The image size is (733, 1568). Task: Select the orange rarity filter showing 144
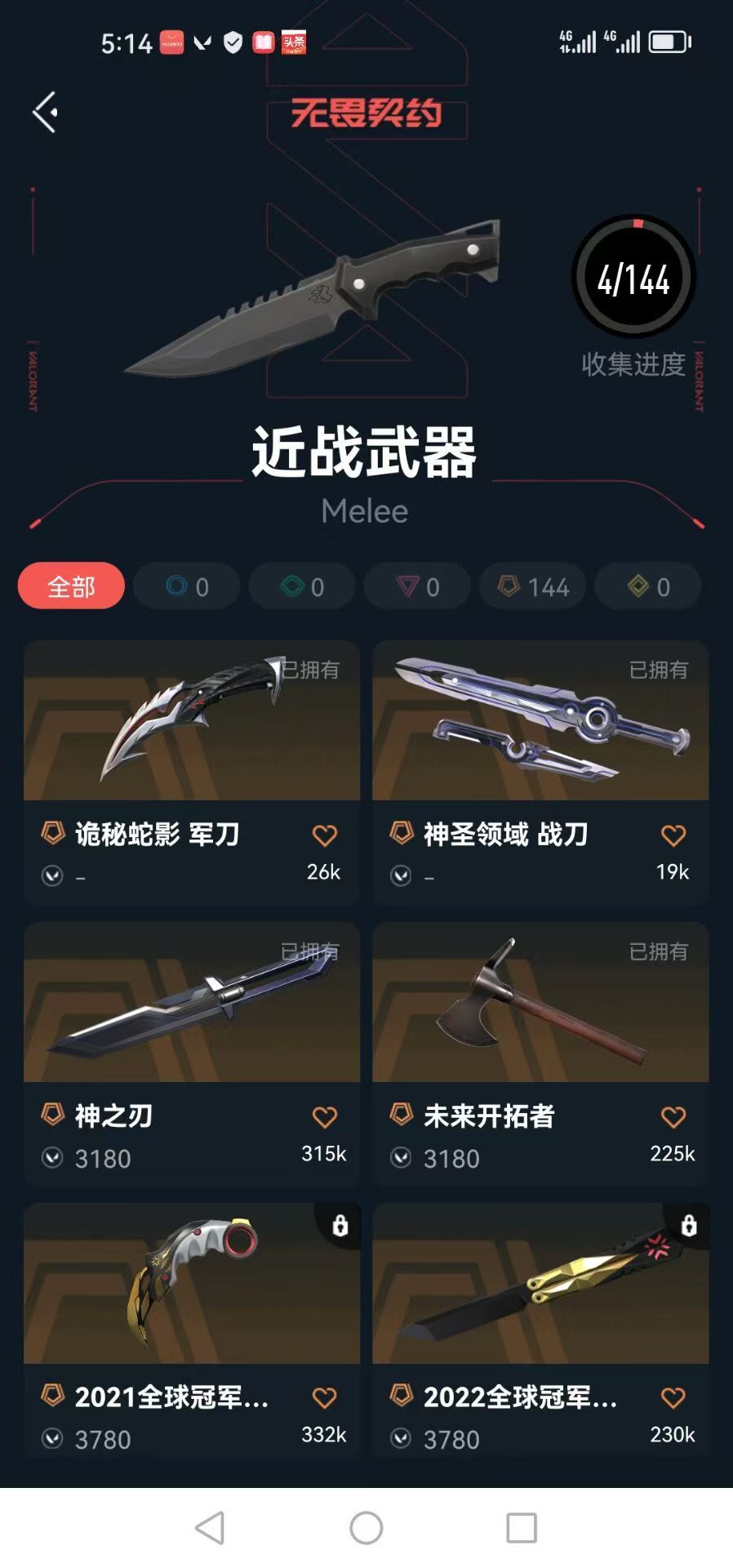pyautogui.click(x=531, y=586)
